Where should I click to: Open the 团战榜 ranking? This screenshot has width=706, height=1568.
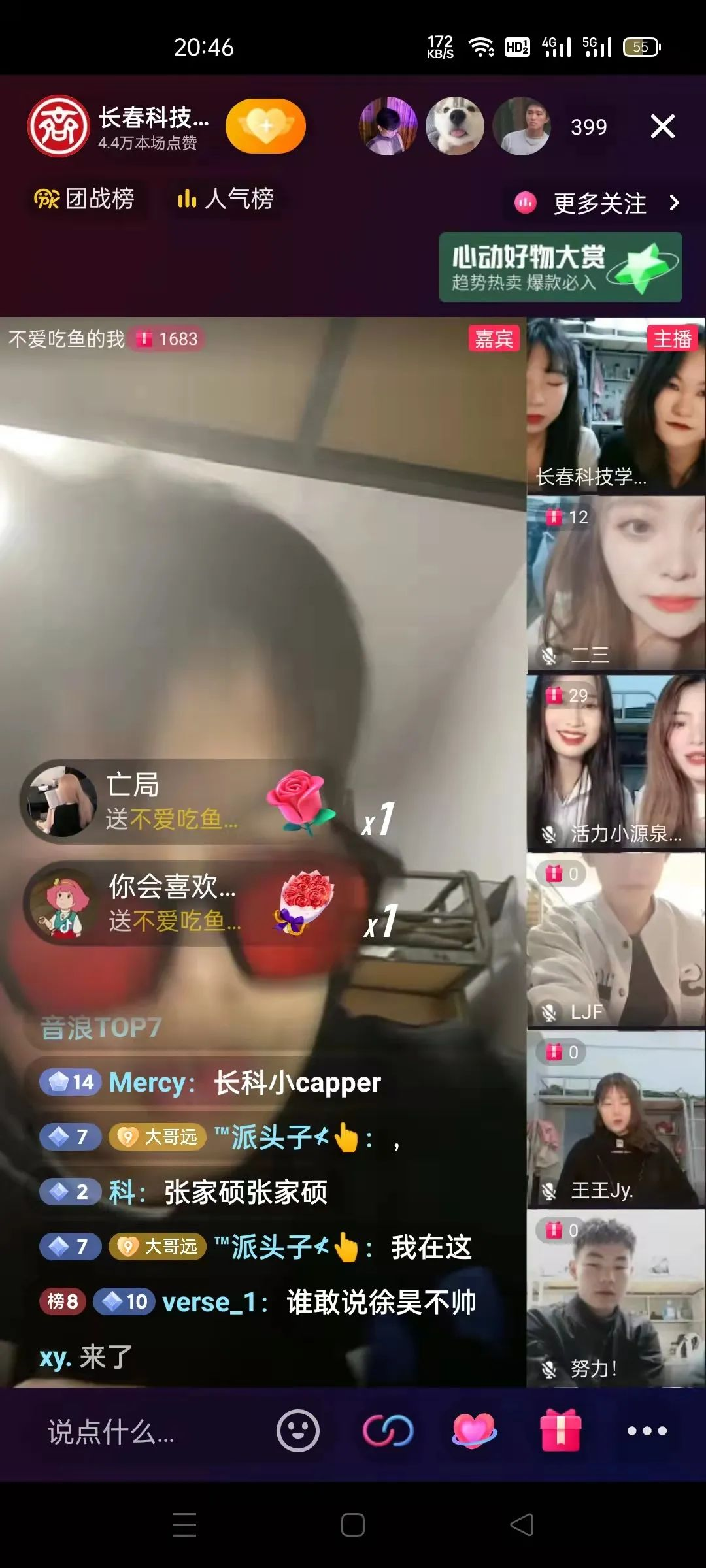pyautogui.click(x=84, y=199)
